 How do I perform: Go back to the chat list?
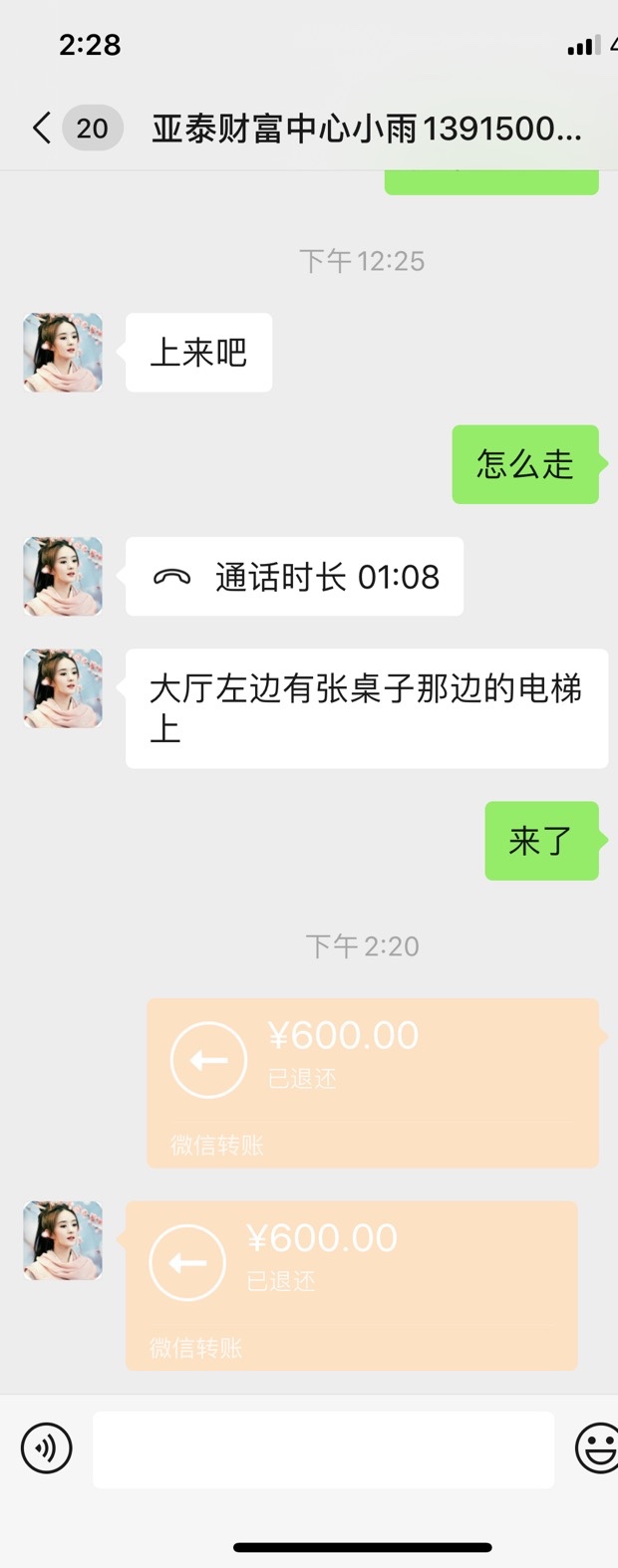[x=42, y=129]
